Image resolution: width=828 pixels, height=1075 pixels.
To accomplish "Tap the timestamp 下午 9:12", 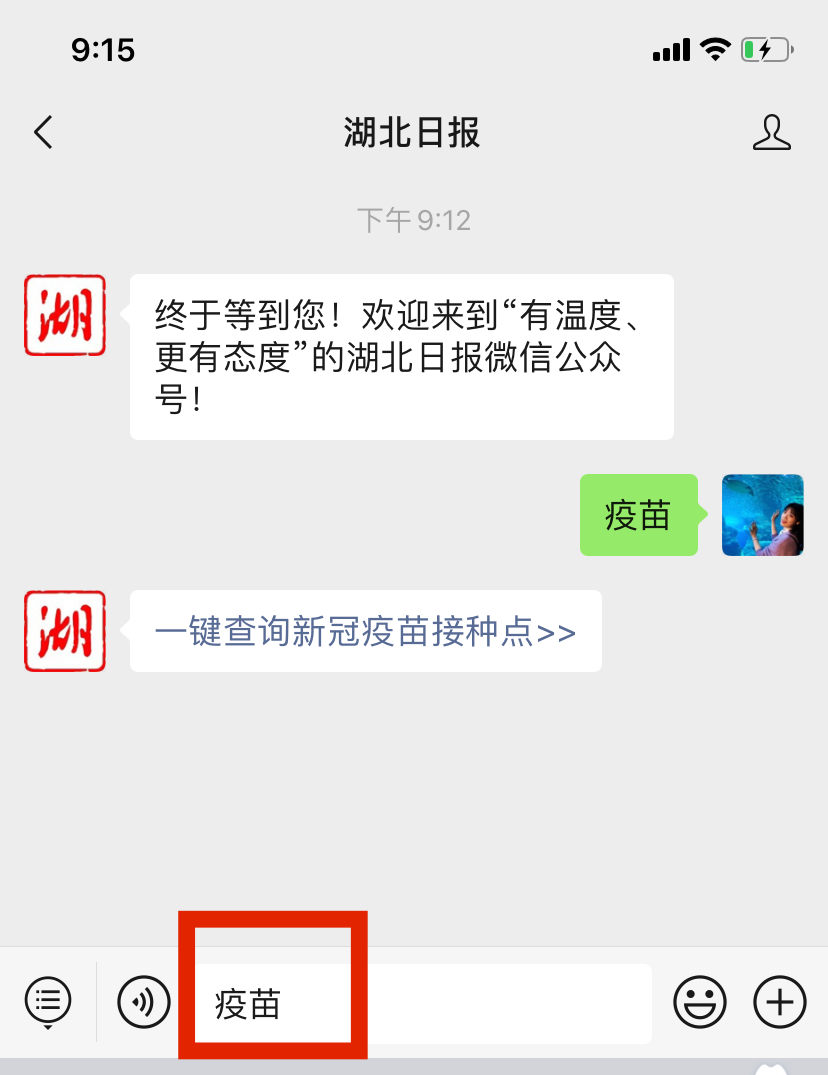I will 414,220.
